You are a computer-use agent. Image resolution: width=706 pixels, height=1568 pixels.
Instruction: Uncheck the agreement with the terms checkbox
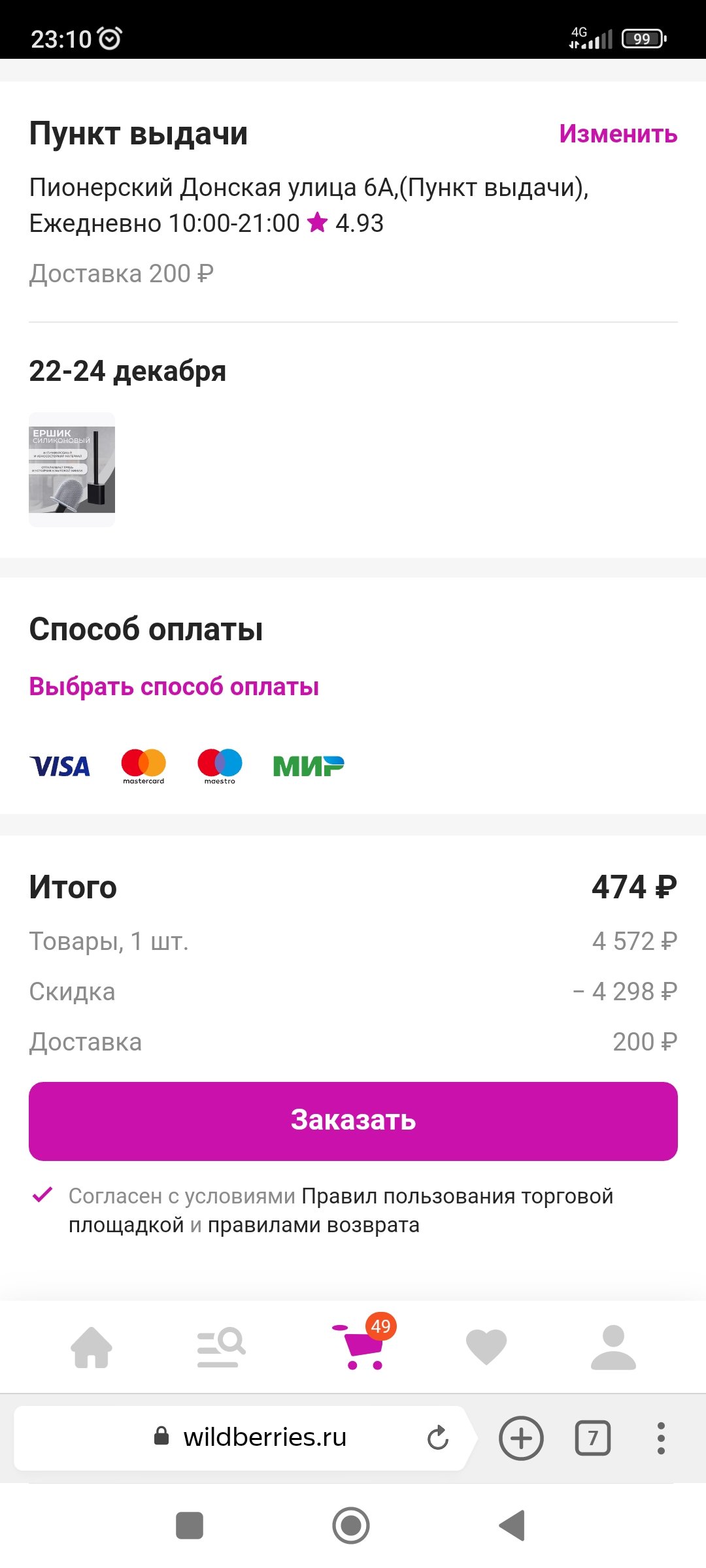tap(42, 1196)
